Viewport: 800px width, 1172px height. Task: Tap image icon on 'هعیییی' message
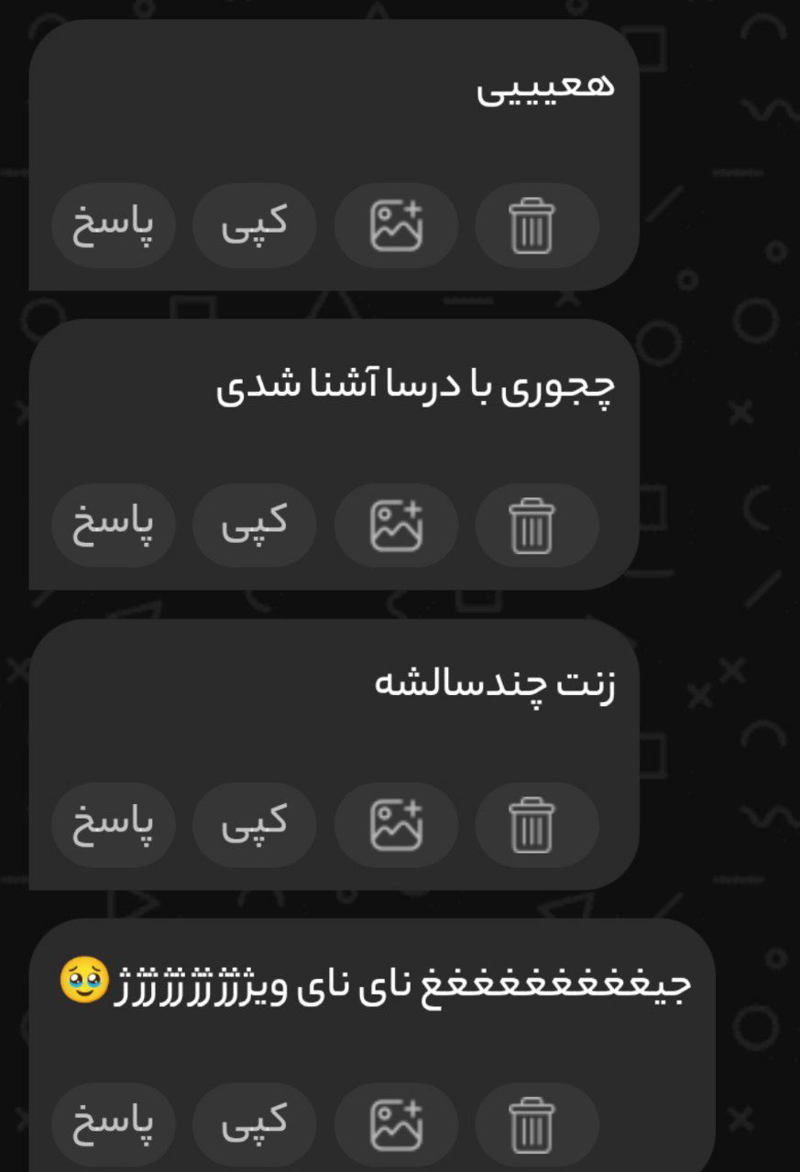pos(396,225)
